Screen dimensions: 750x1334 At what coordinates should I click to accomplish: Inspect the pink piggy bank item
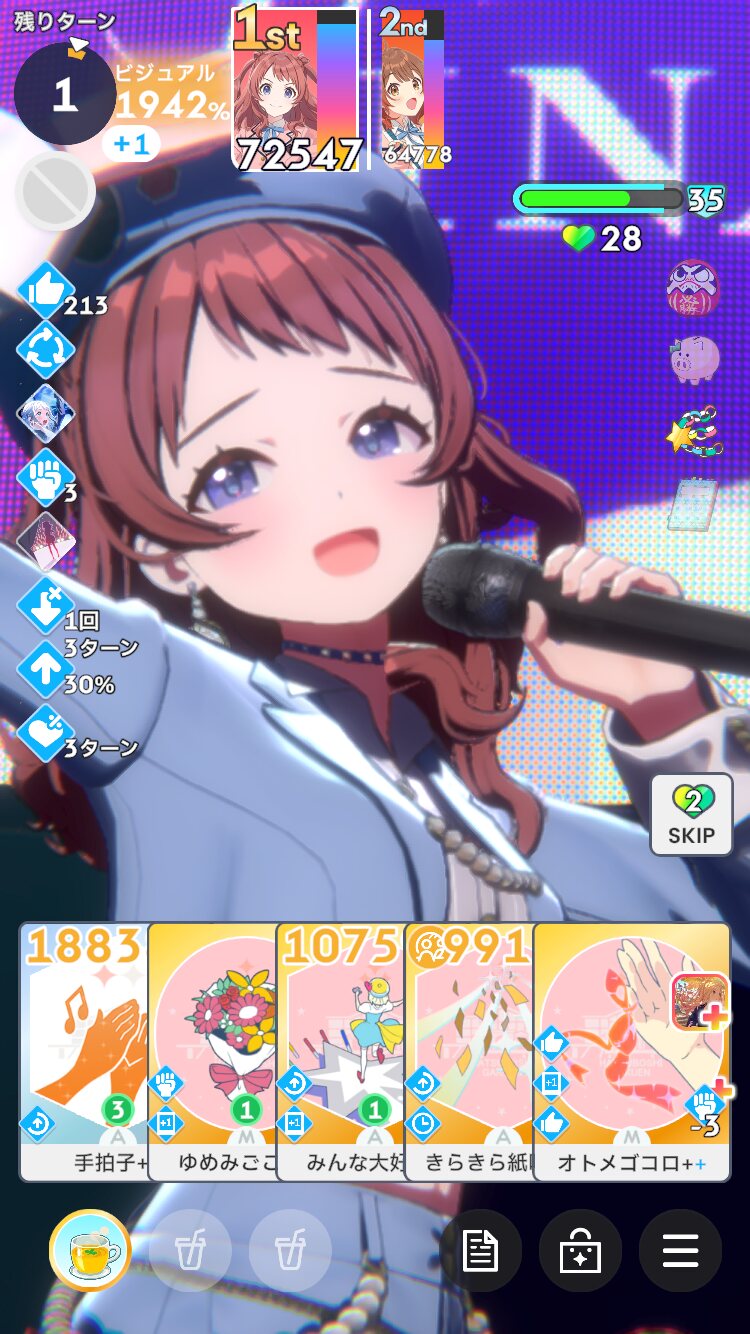(x=693, y=358)
